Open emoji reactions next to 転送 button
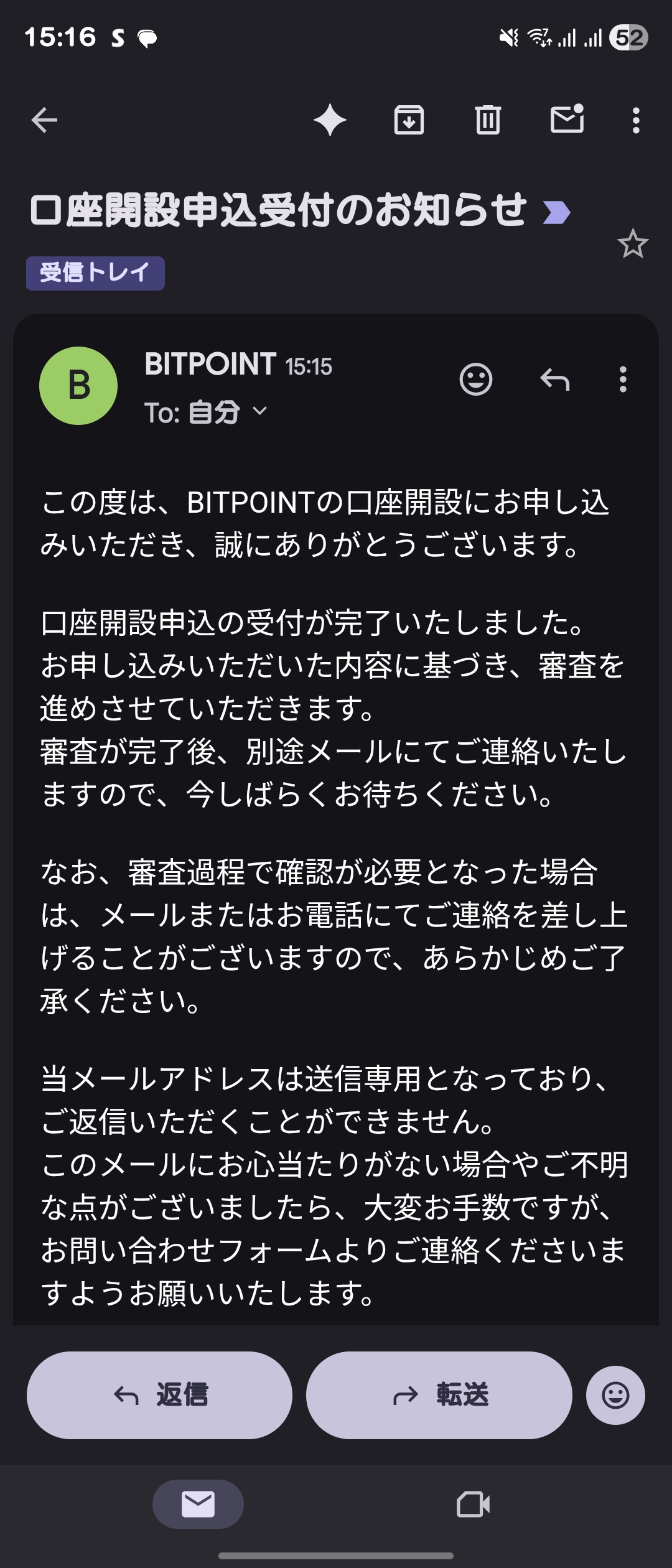 tap(615, 1395)
